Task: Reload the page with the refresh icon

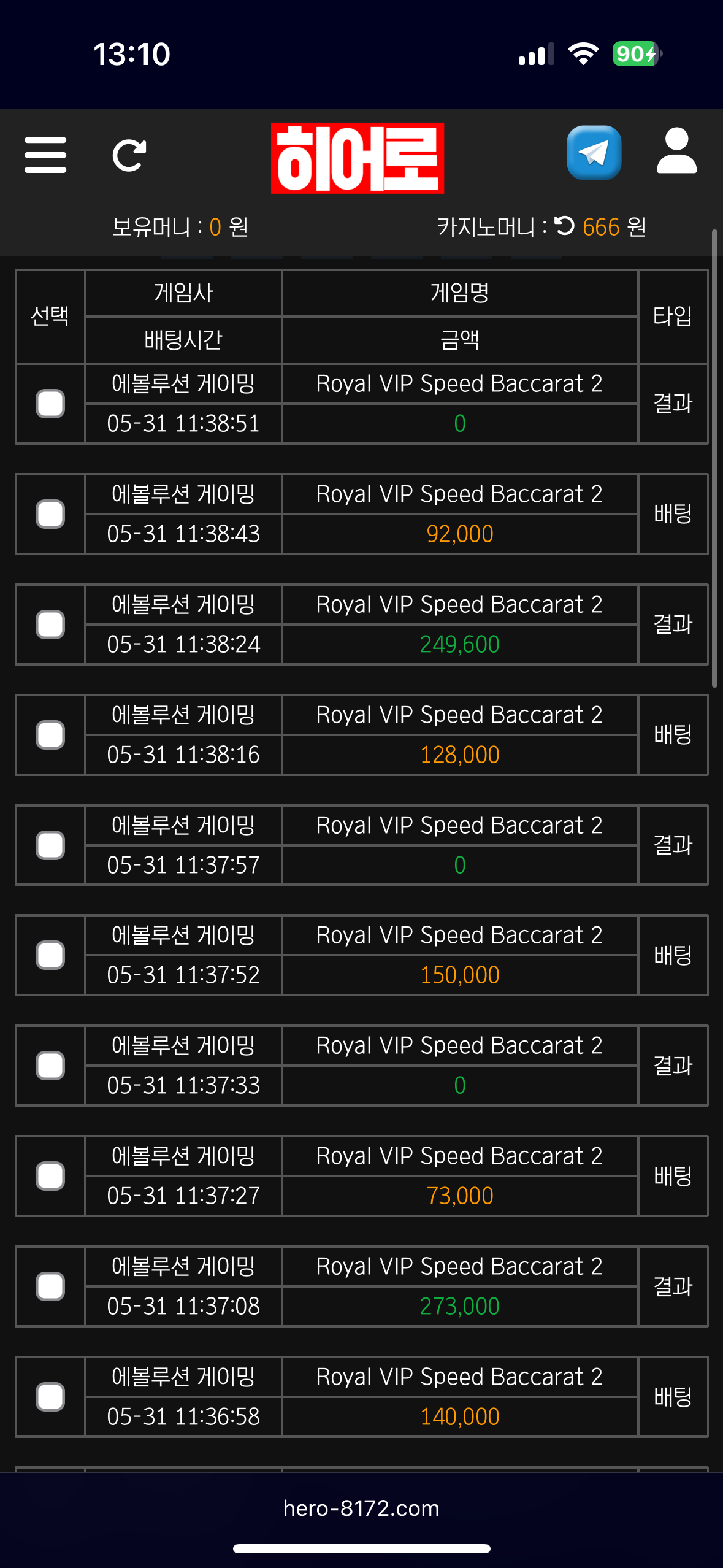Action: [x=129, y=155]
